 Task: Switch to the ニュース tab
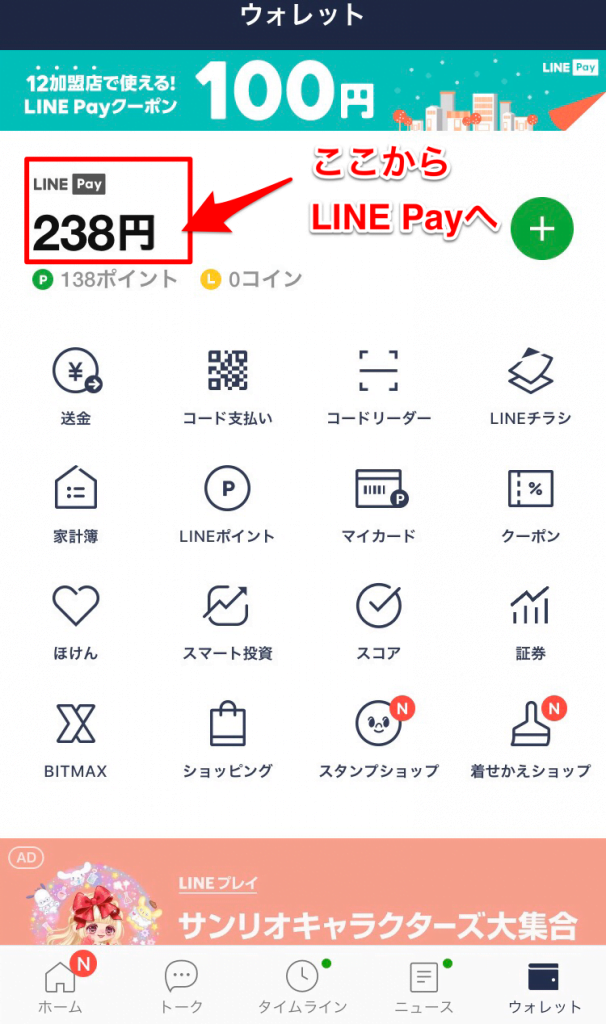pyautogui.click(x=424, y=985)
